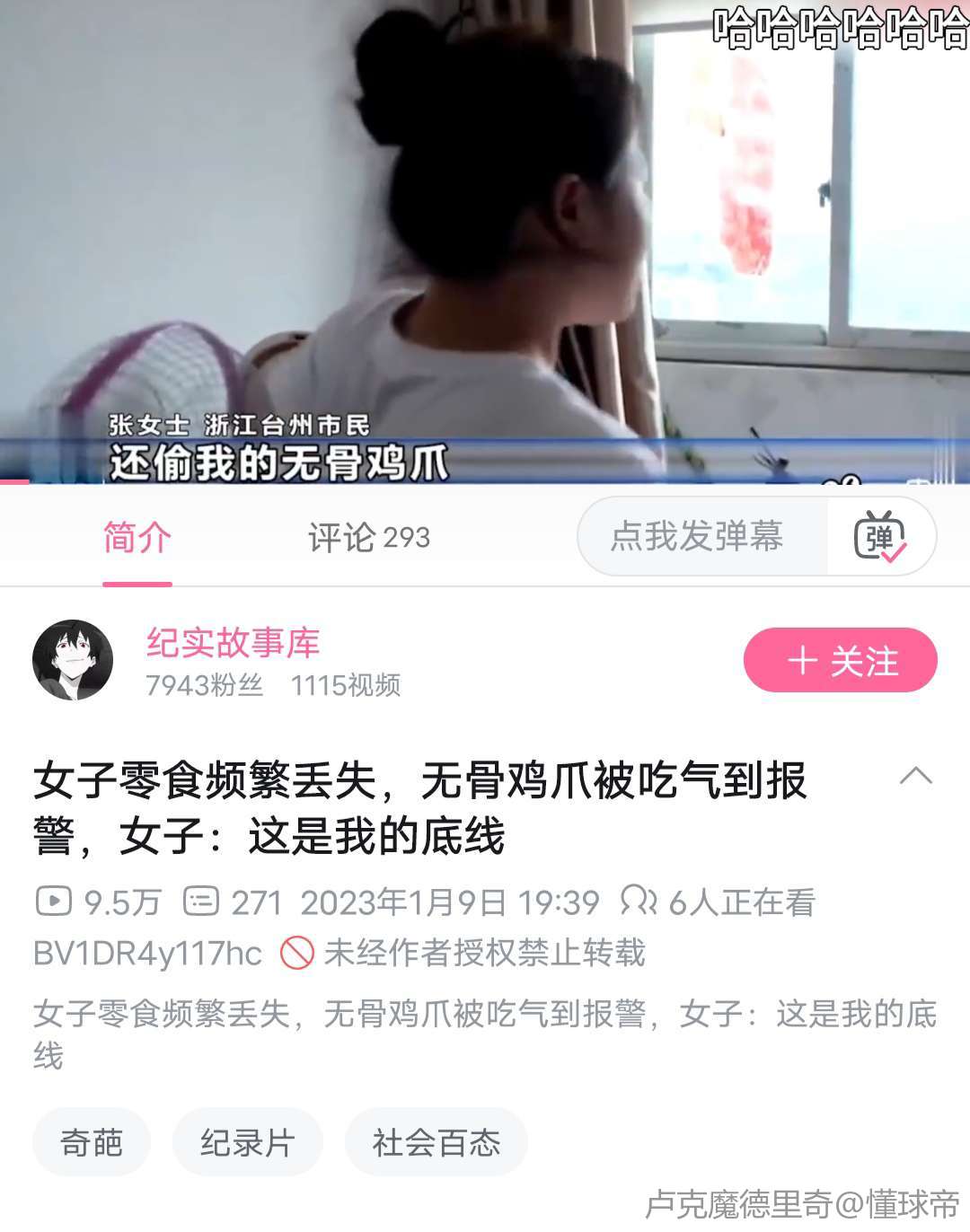
Task: Toggle the 弹 danmaku display icon
Action: point(880,537)
